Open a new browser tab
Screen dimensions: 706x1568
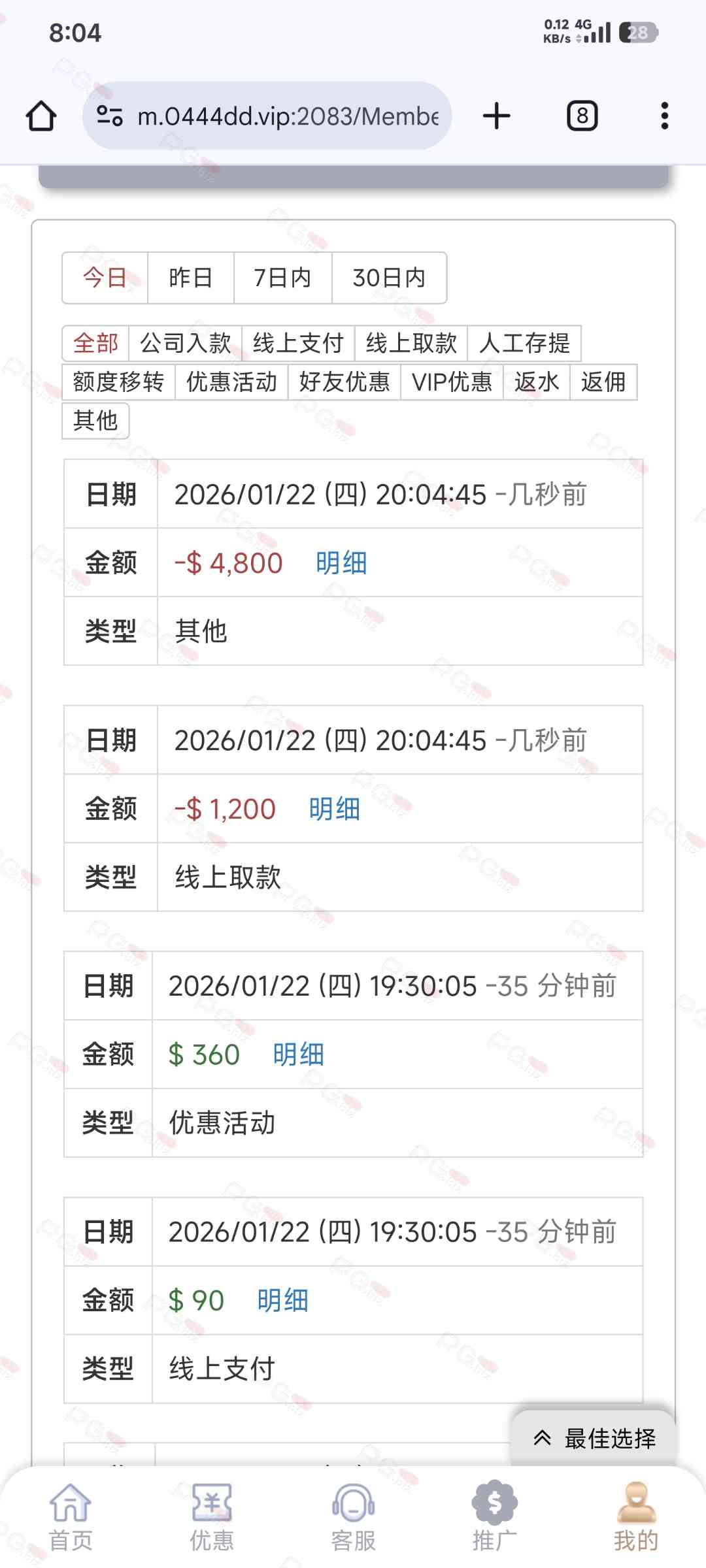coord(497,116)
